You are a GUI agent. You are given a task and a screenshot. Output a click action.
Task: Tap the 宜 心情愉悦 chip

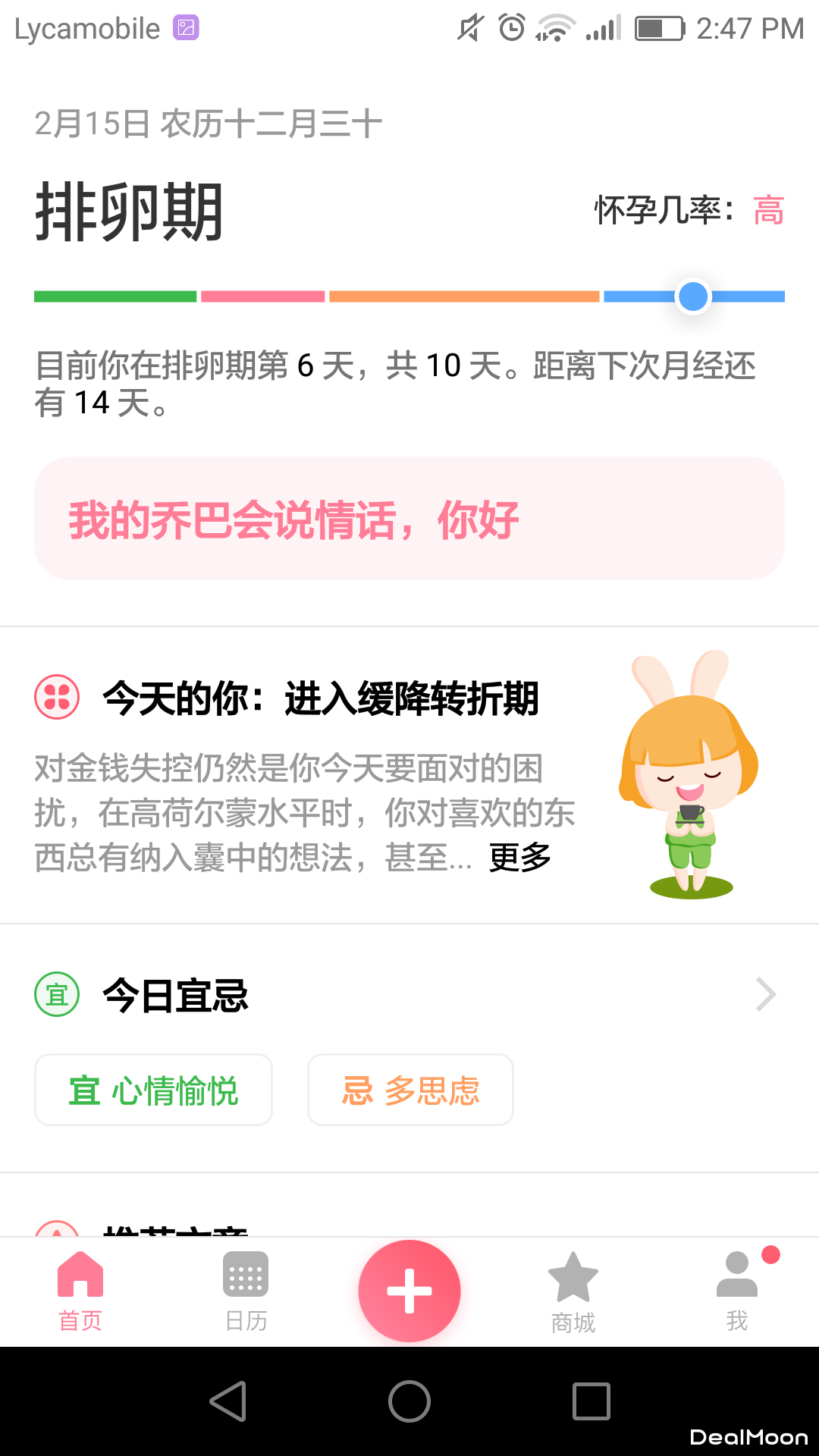click(154, 1090)
